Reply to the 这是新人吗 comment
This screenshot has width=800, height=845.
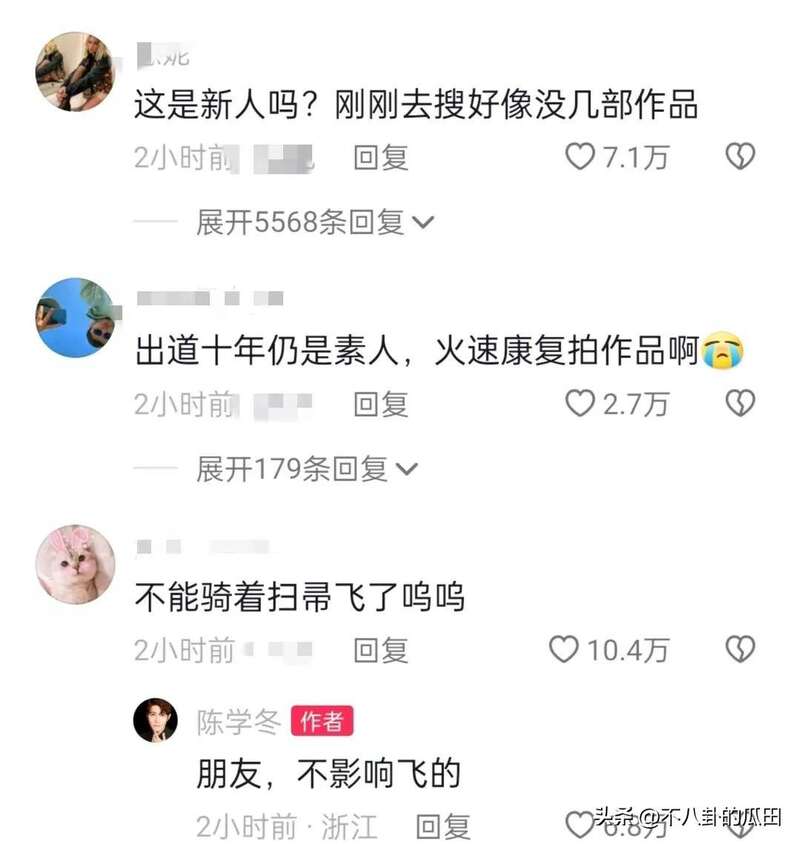[x=381, y=157]
